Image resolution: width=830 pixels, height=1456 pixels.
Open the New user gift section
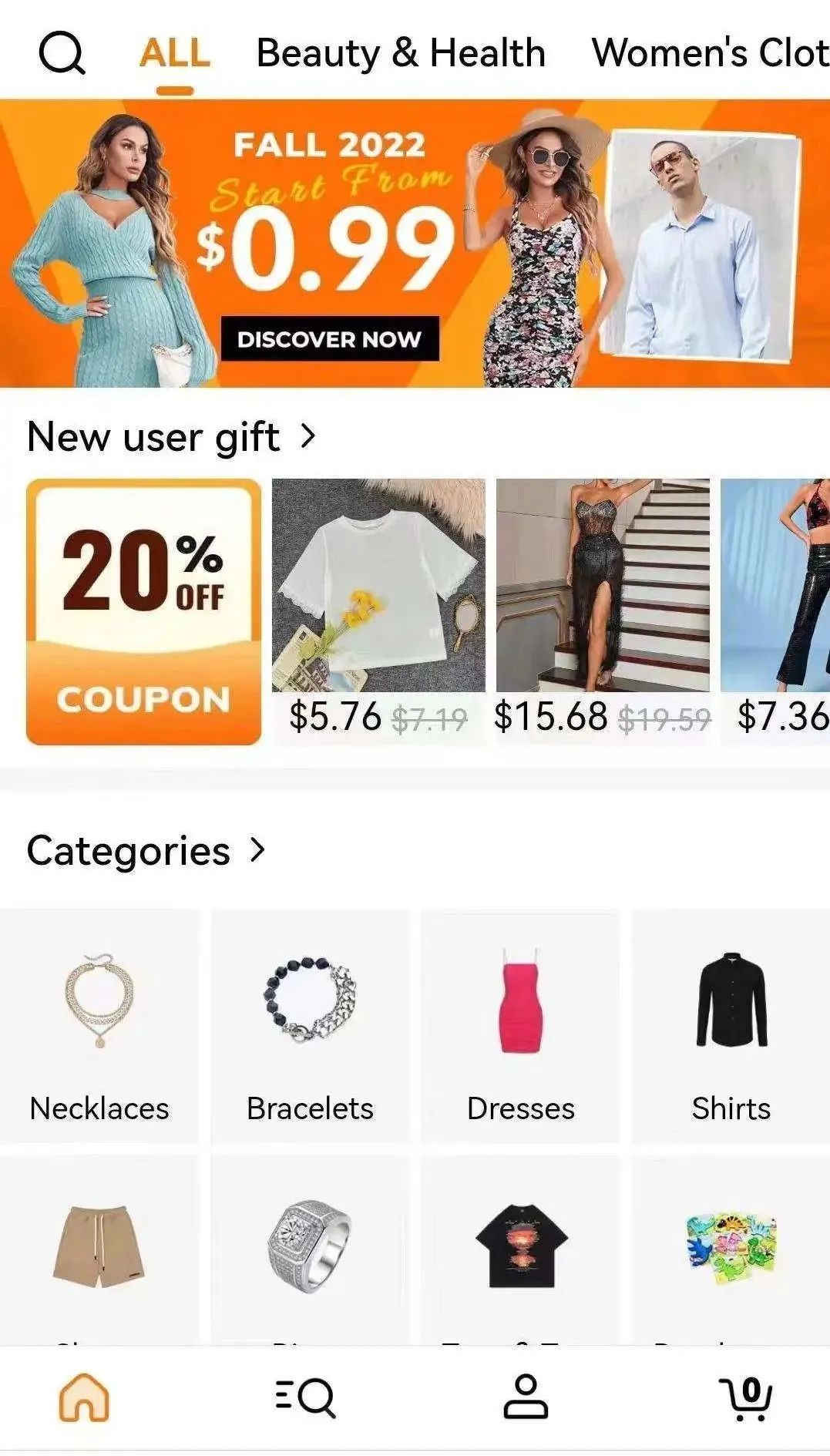171,437
